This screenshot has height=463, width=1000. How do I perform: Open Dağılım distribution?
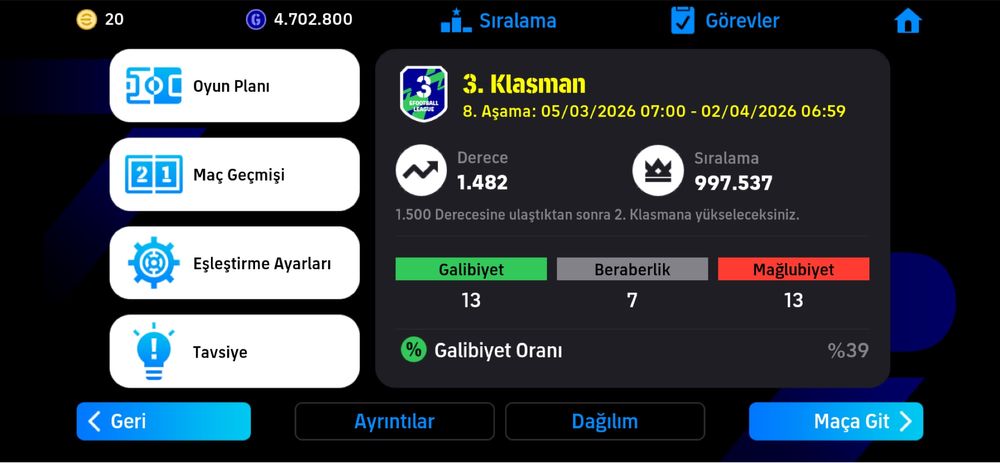[604, 421]
